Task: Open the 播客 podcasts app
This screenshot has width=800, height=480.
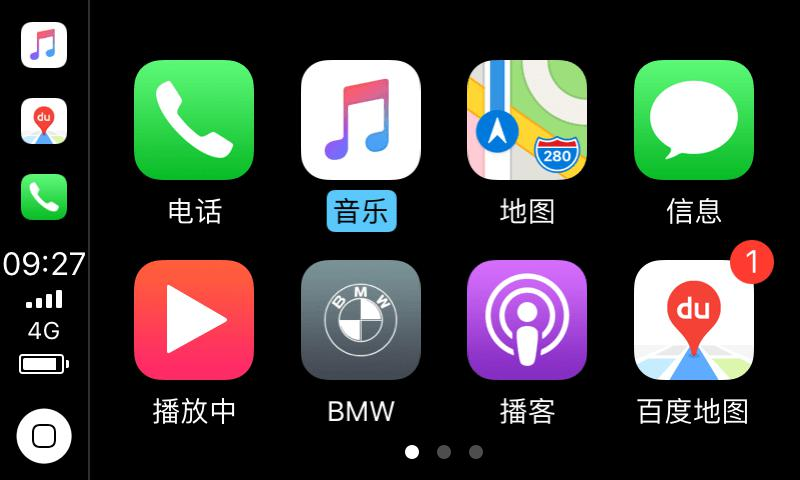Action: [527, 320]
